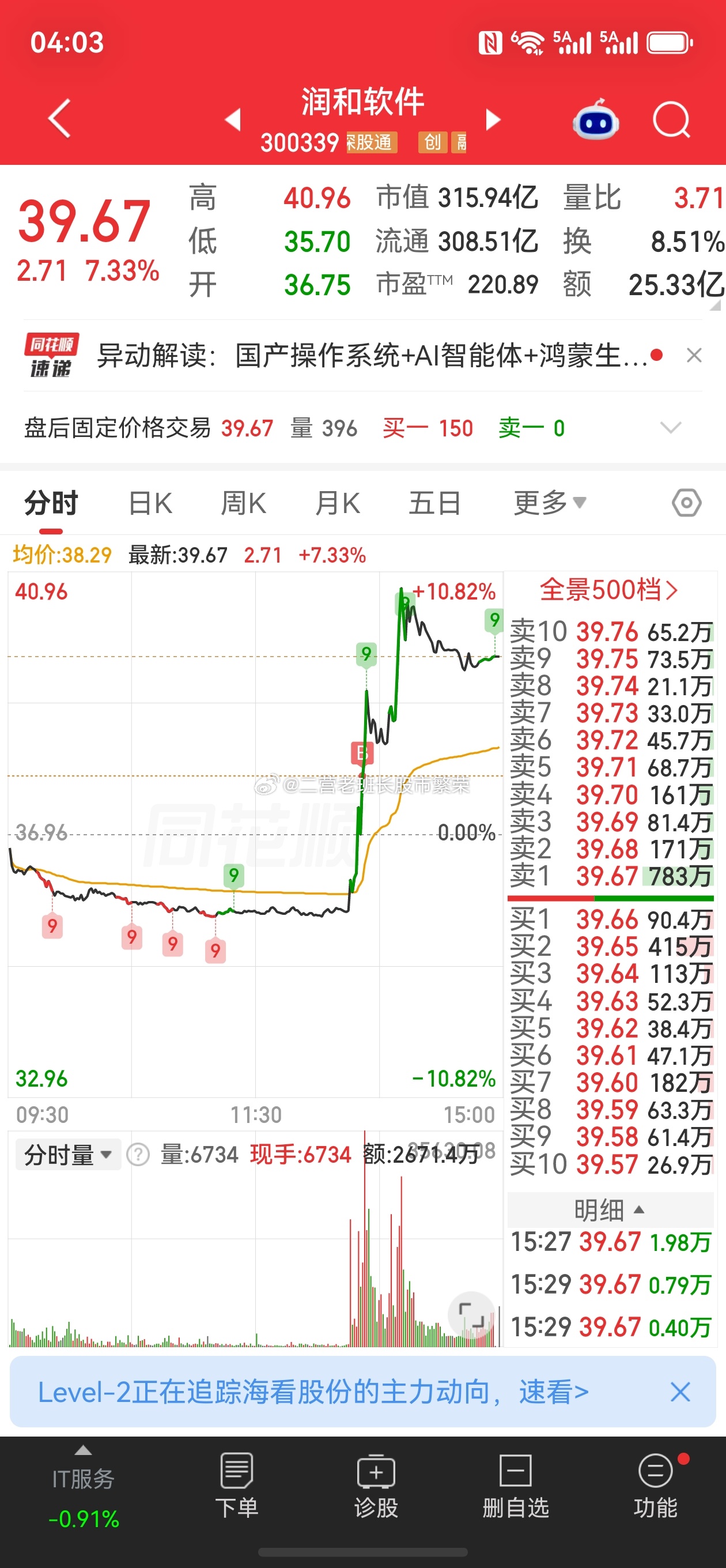Switch to the 周K chart tab
This screenshot has height=1568, width=726.
[243, 503]
